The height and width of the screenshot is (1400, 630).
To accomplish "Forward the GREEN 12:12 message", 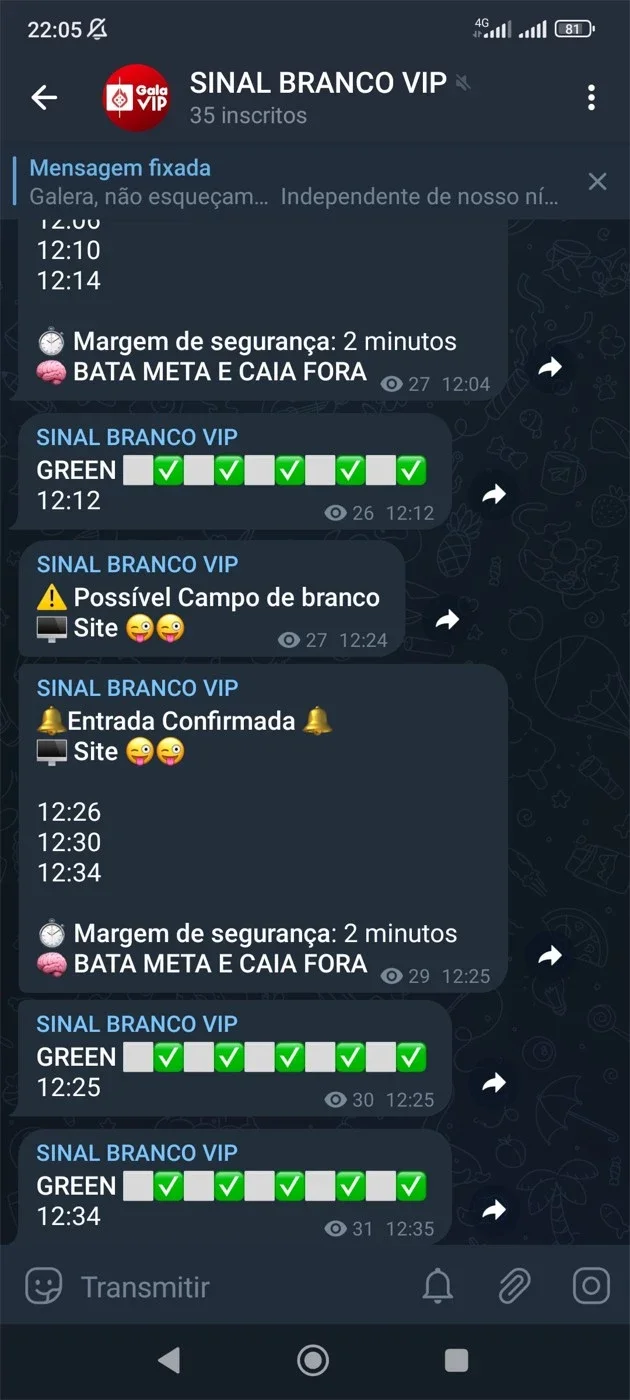I will click(494, 495).
